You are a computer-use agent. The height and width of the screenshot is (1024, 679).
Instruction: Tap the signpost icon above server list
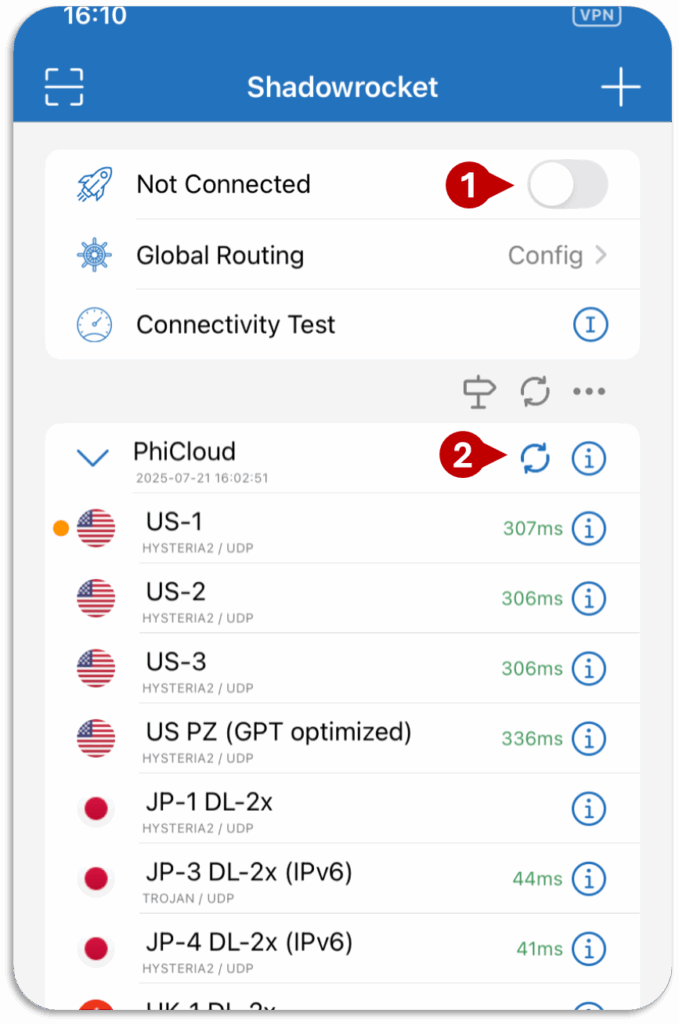(479, 392)
